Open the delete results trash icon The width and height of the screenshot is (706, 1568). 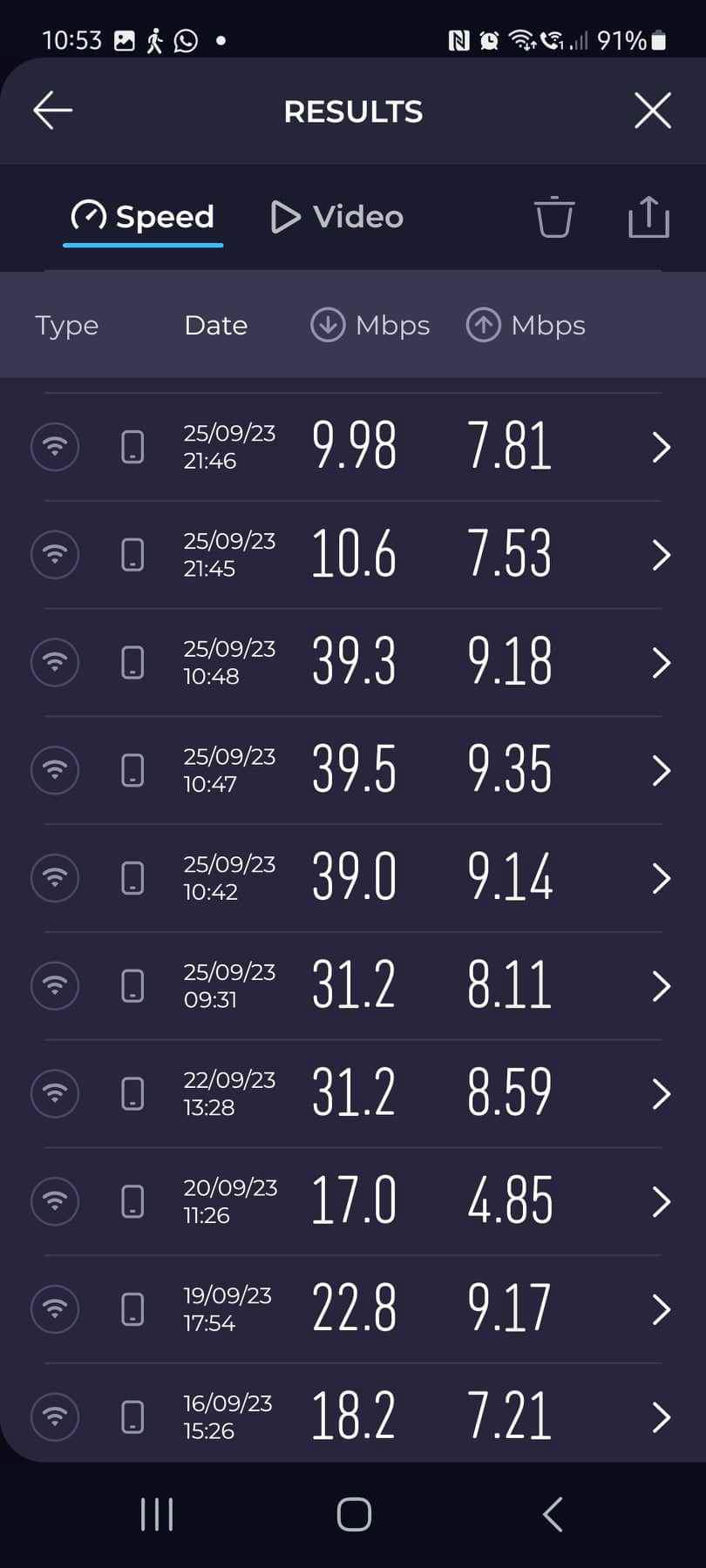pyautogui.click(x=553, y=219)
